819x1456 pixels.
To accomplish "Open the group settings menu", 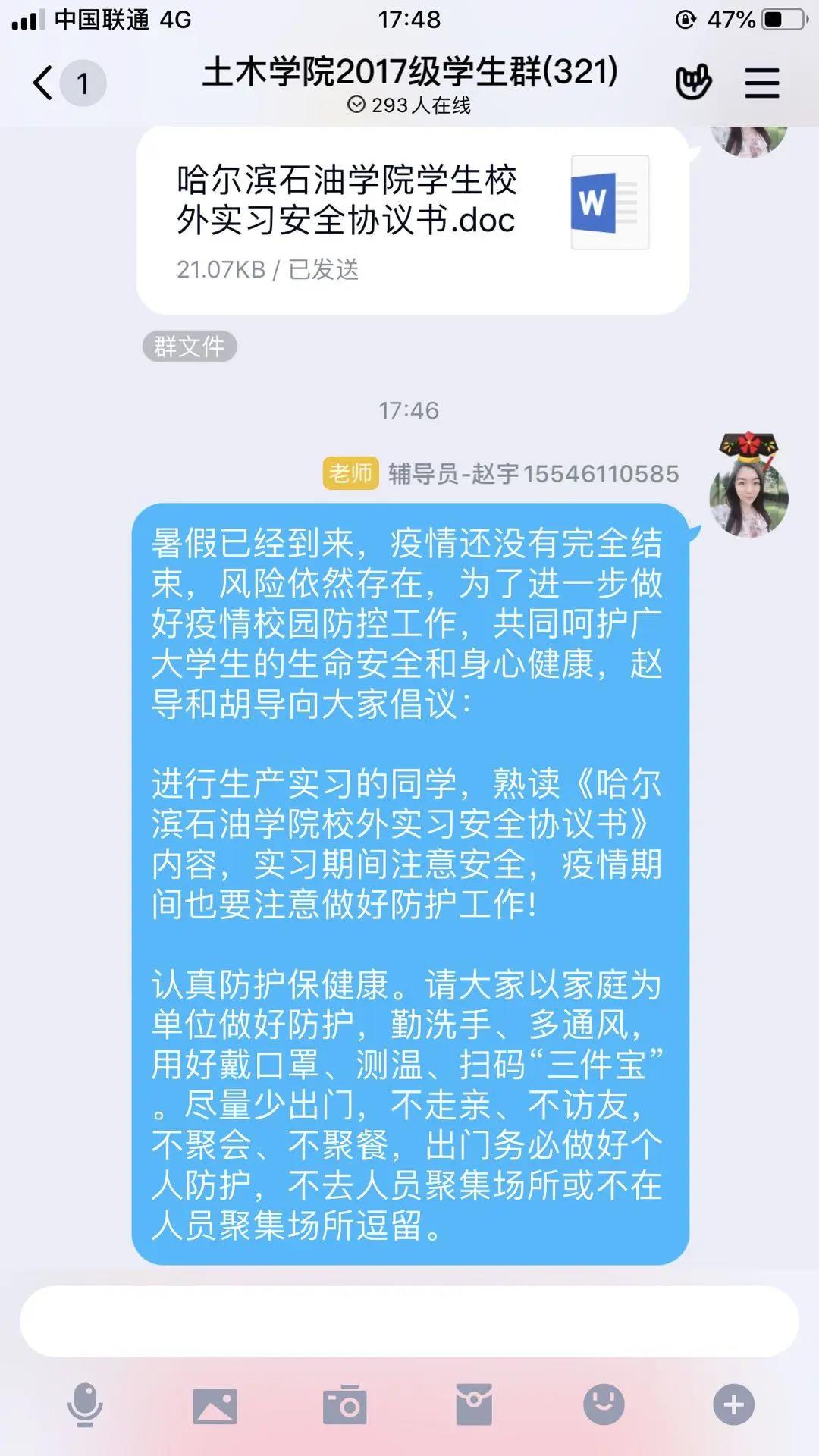I will coord(761,83).
